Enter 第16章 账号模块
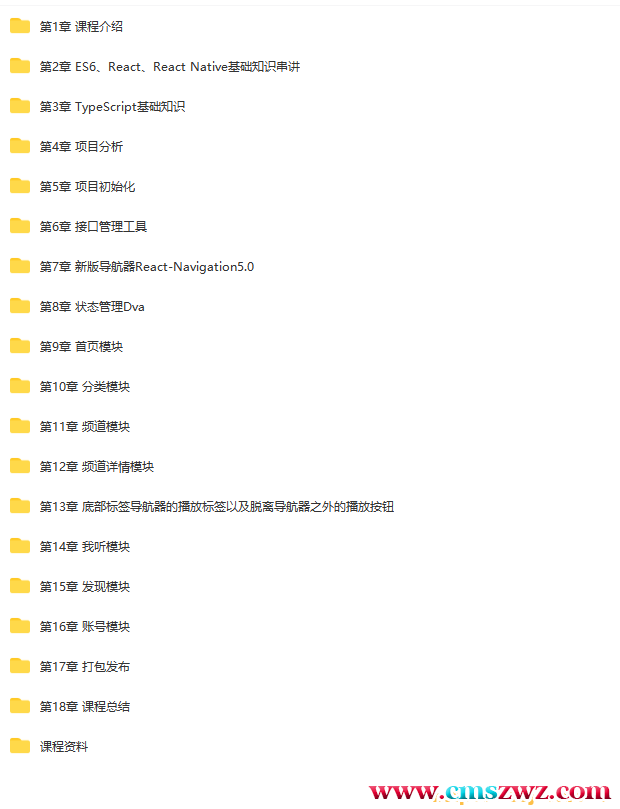 [x=85, y=627]
